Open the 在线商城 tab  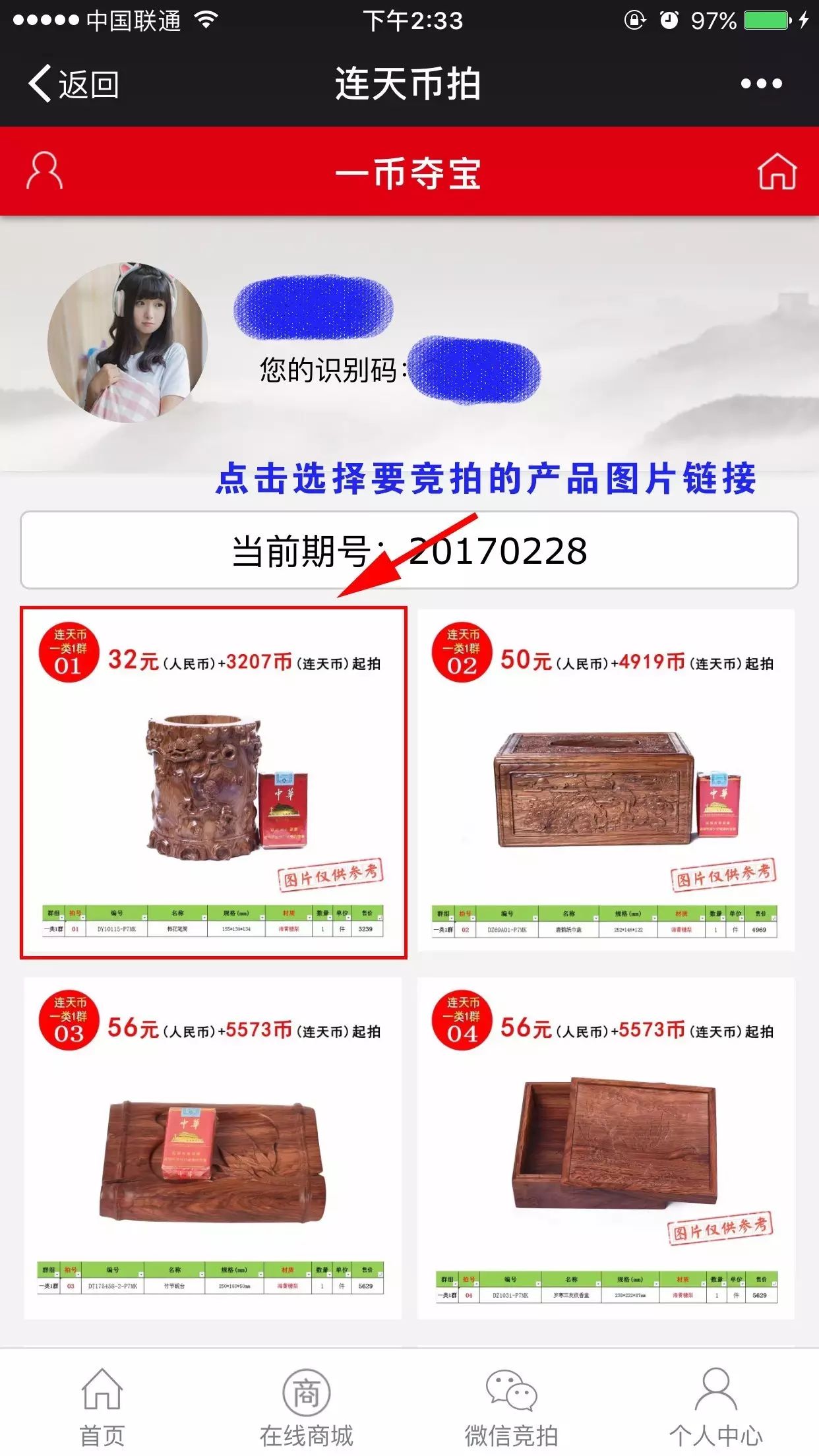click(306, 1405)
